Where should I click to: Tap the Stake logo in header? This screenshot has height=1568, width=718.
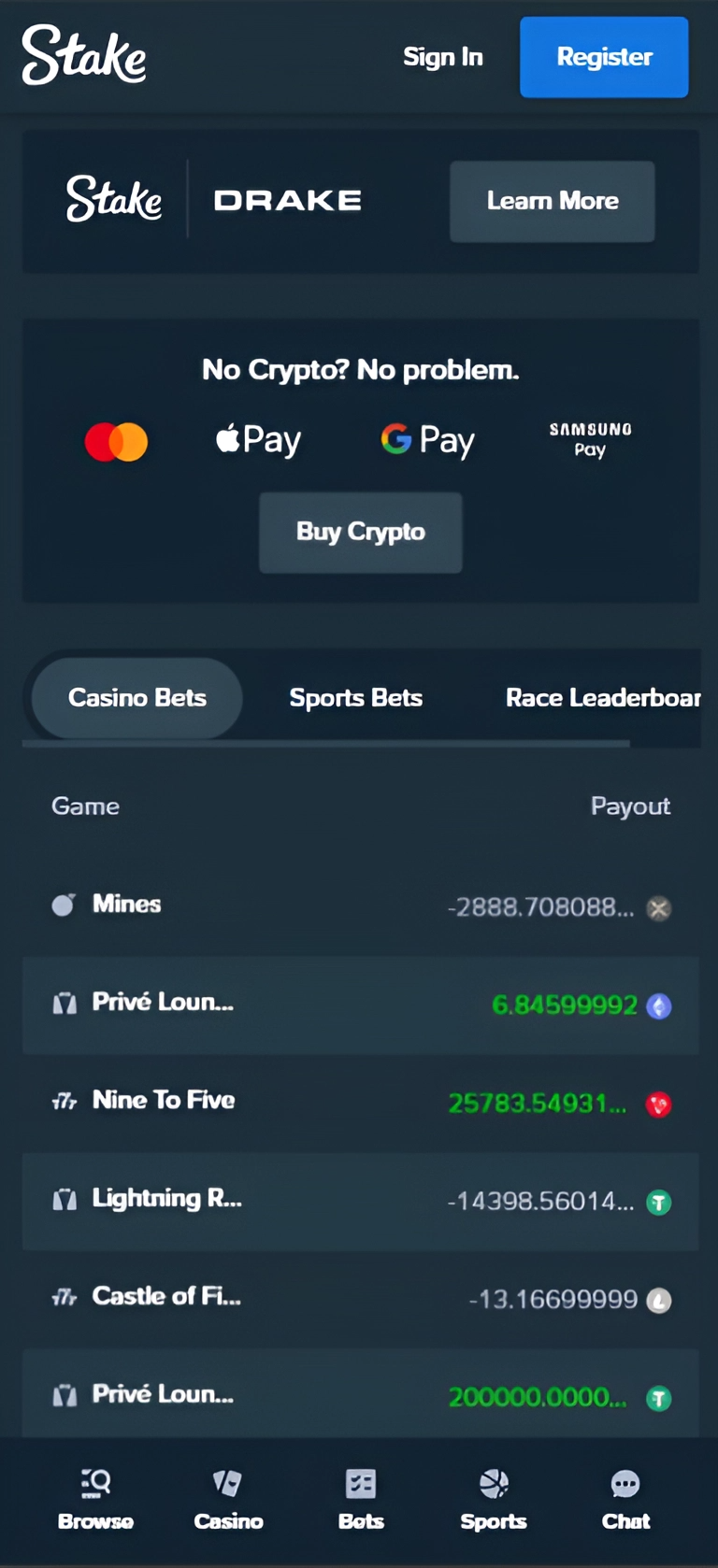pos(84,55)
